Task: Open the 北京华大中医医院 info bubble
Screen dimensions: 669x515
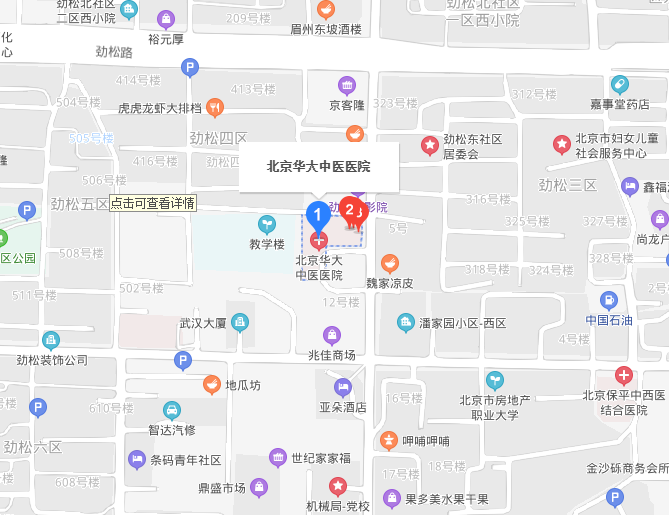Action: tap(318, 167)
